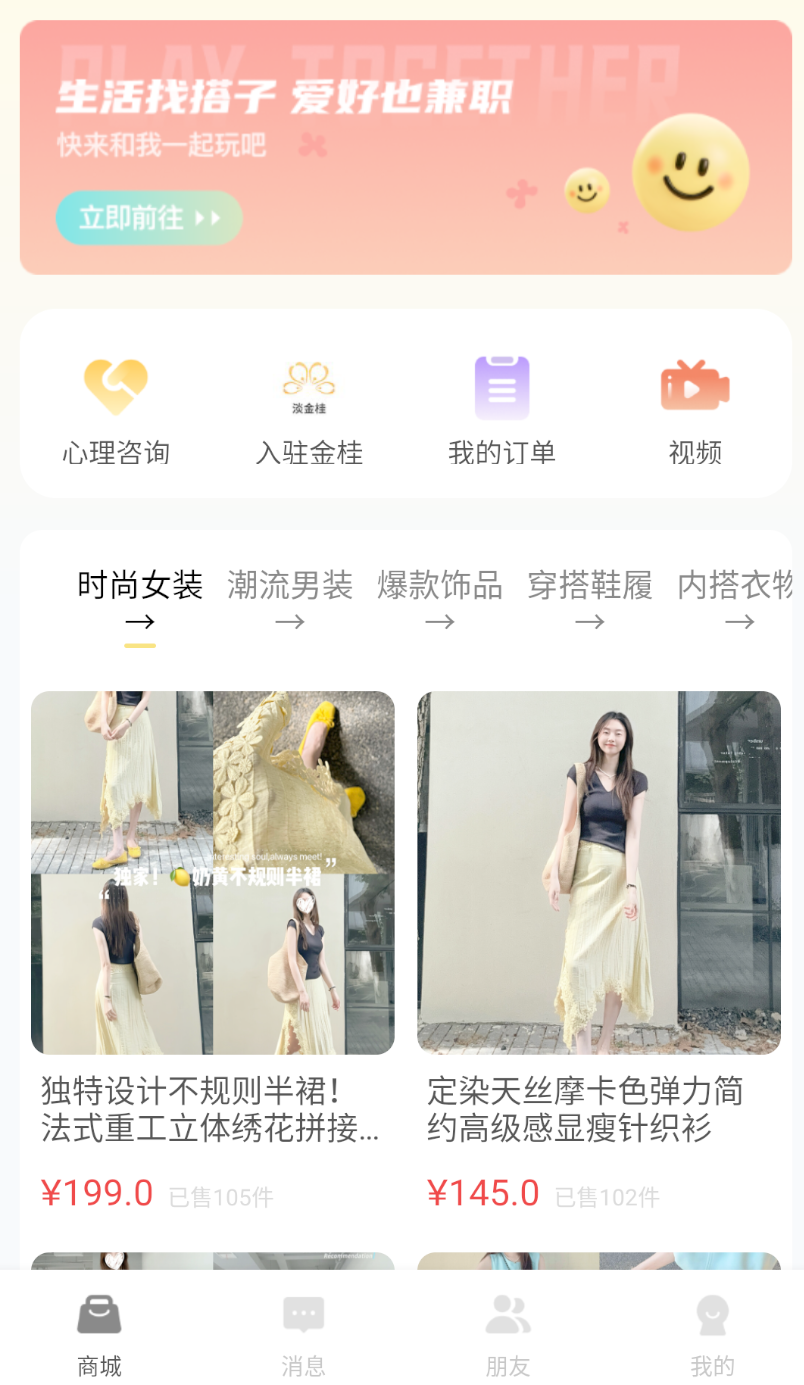
Task: Open the 视频 video camera icon
Action: 695,384
